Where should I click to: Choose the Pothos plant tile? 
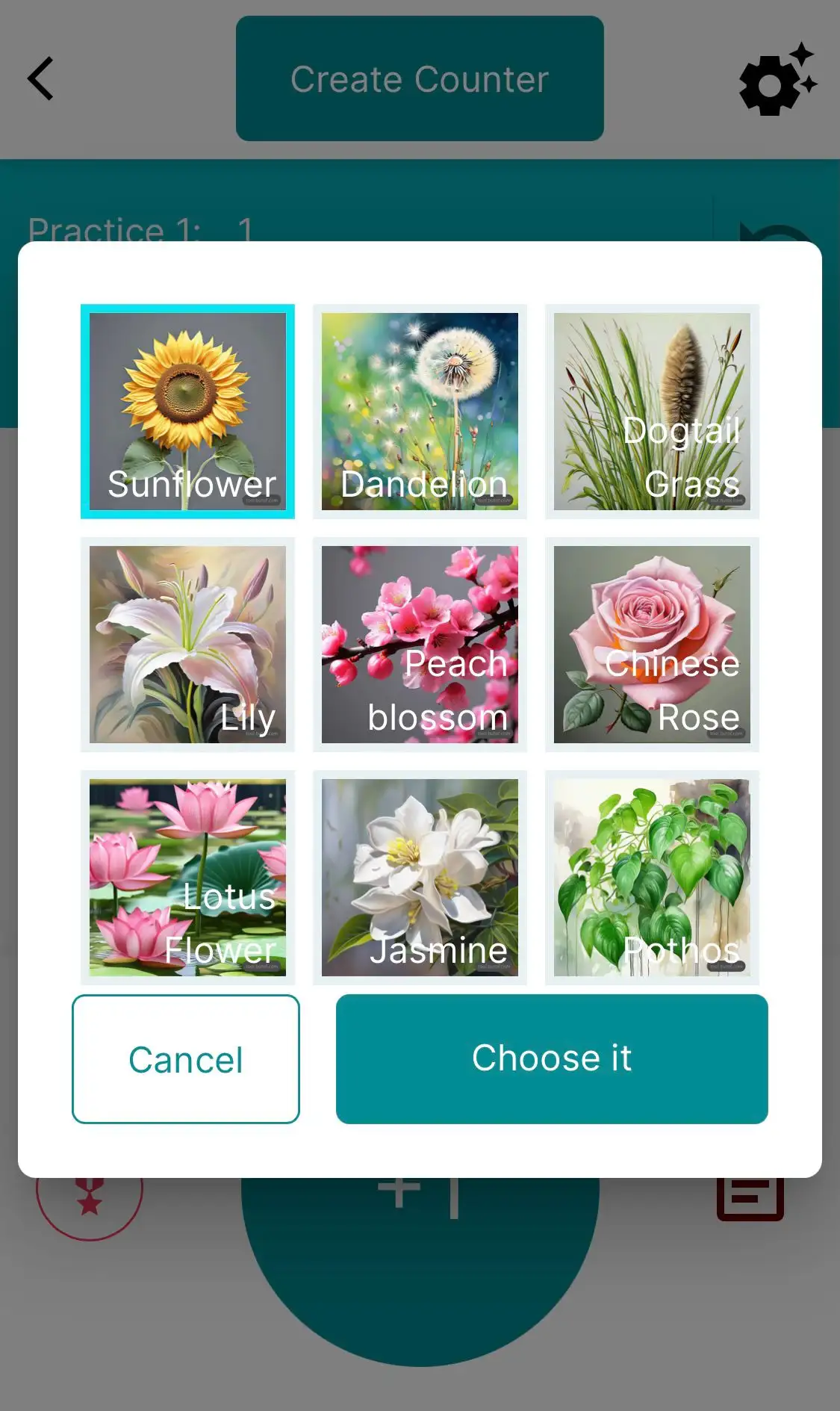tap(652, 878)
